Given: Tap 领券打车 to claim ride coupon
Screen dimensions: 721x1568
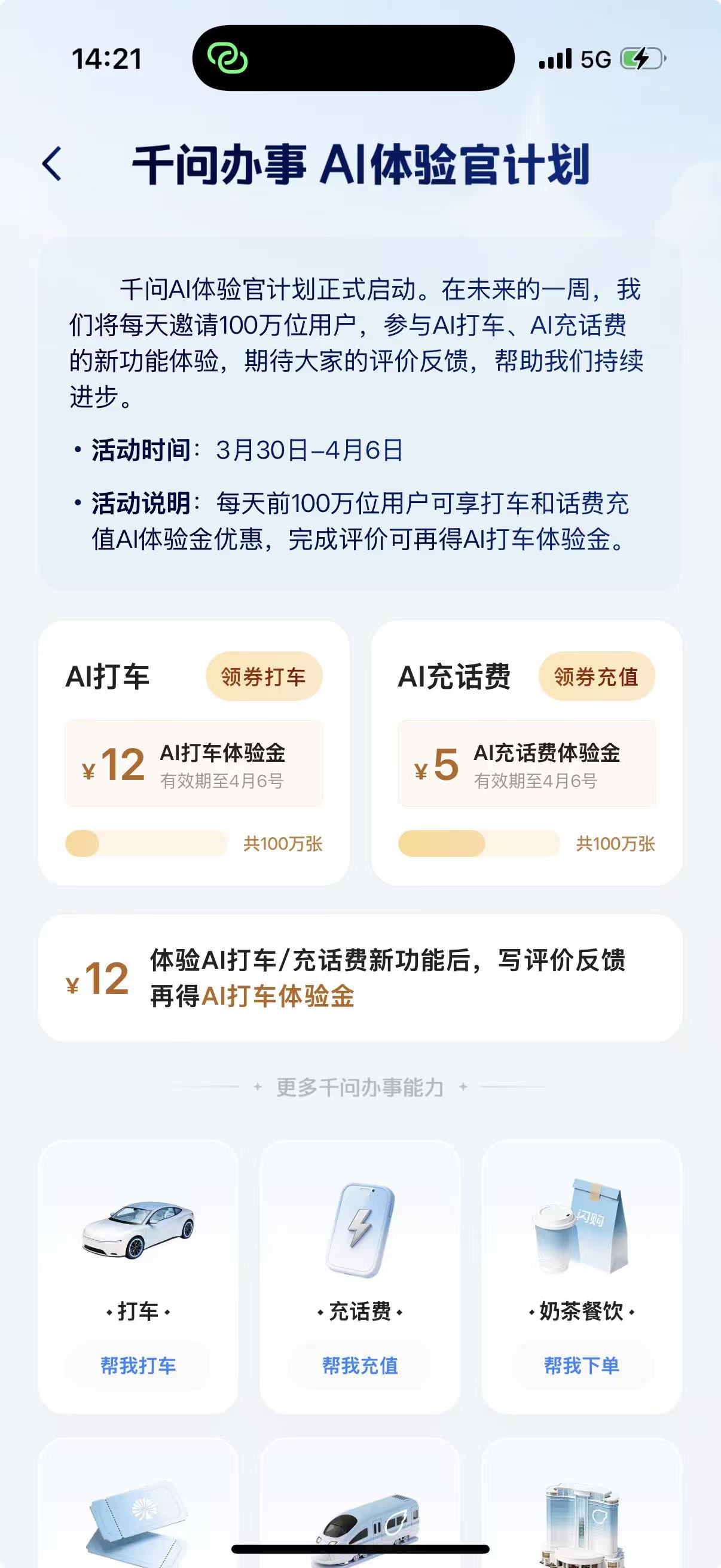Looking at the screenshot, I should pos(264,676).
